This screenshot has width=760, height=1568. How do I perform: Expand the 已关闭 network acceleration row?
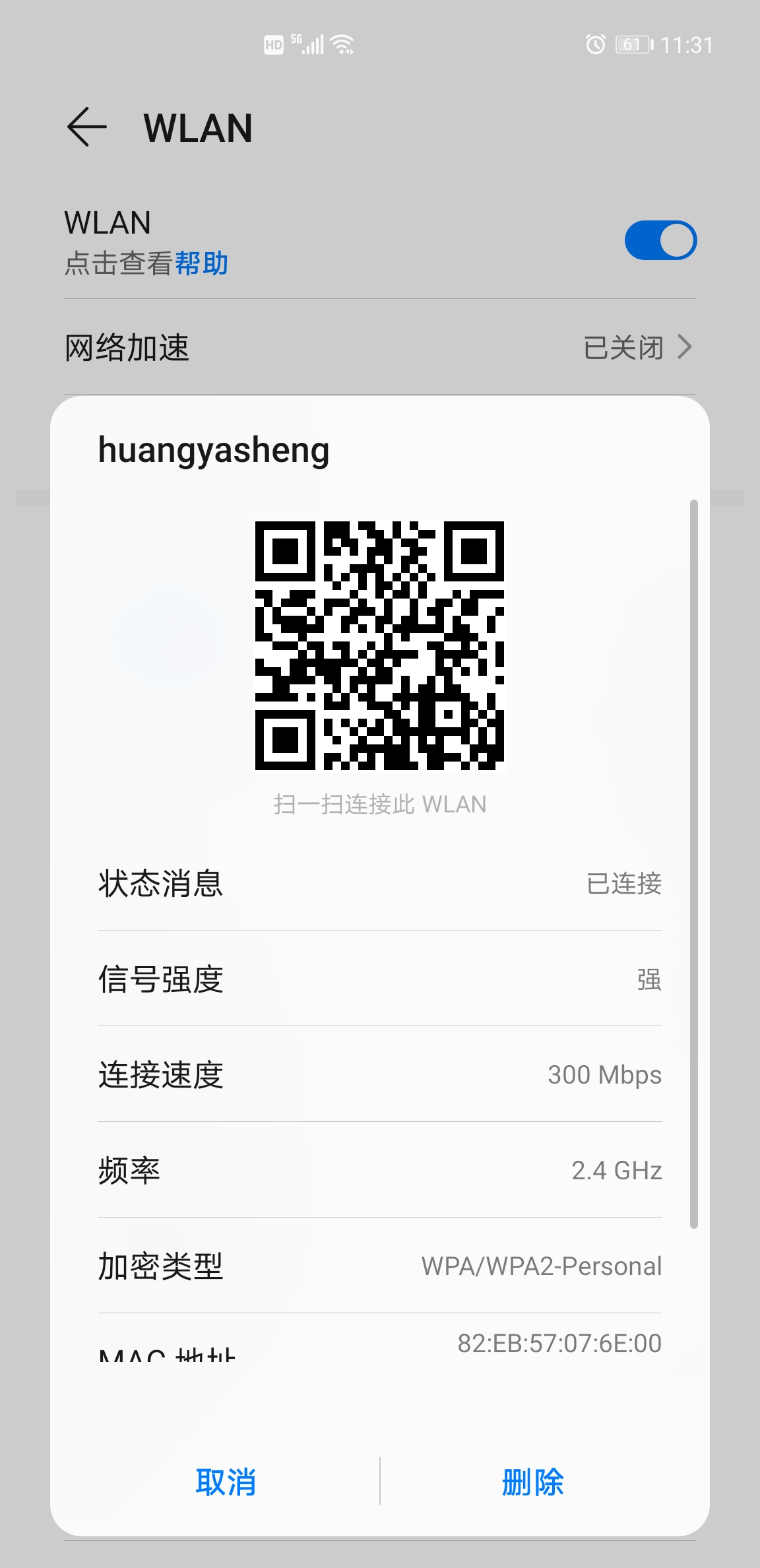(x=623, y=348)
